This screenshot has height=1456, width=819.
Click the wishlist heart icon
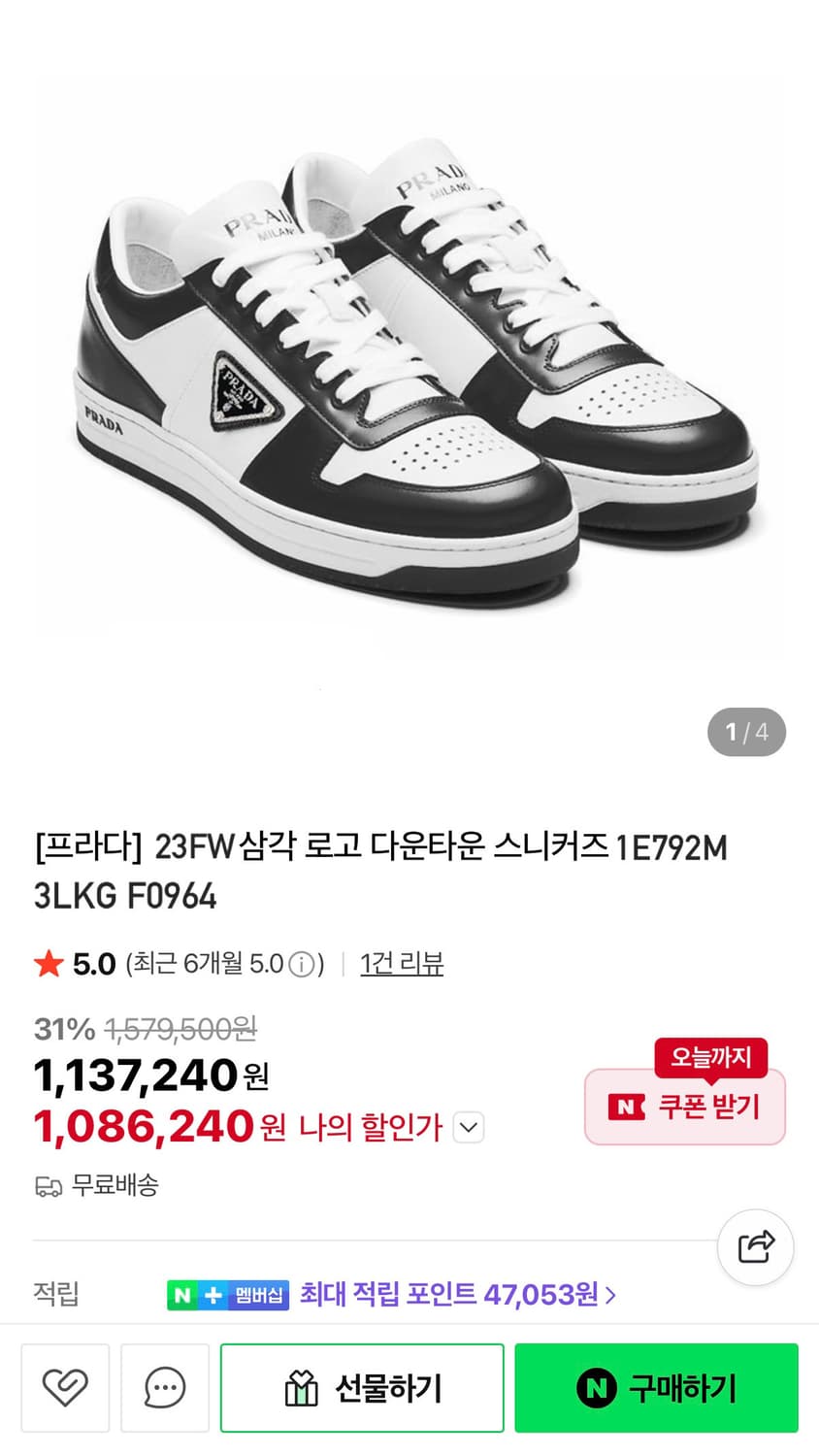(65, 1387)
